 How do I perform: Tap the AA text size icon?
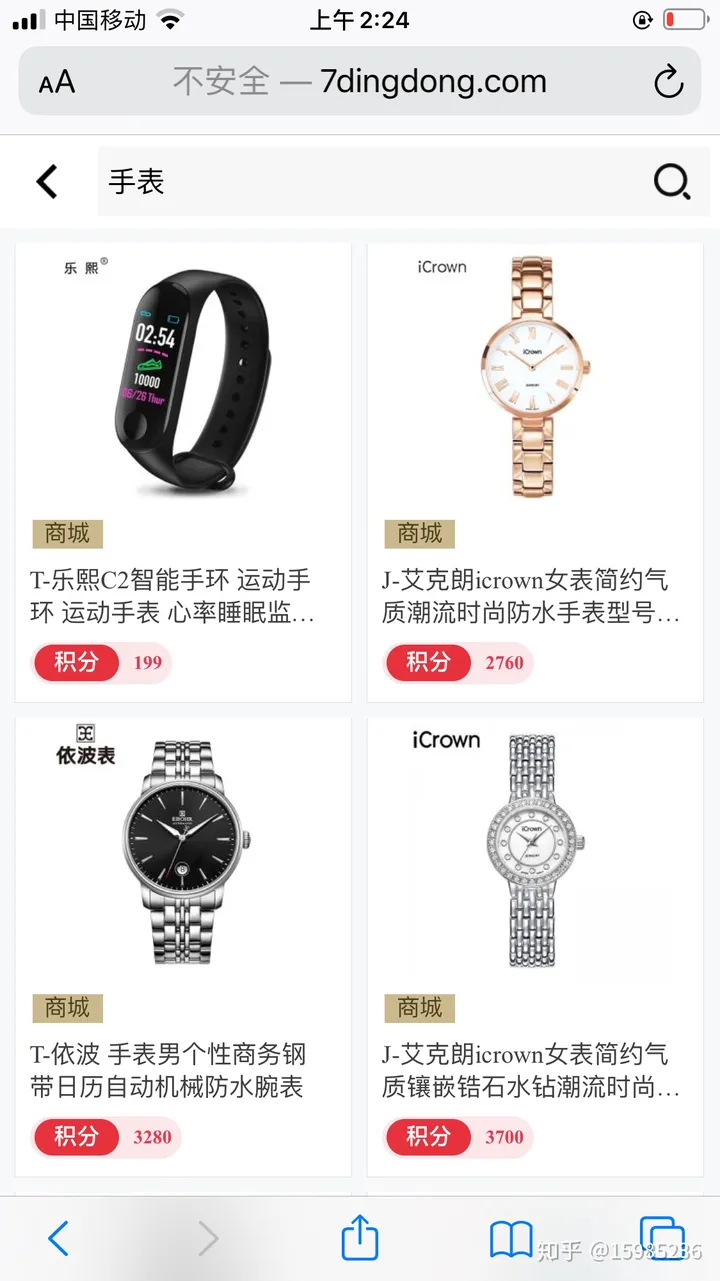click(57, 82)
